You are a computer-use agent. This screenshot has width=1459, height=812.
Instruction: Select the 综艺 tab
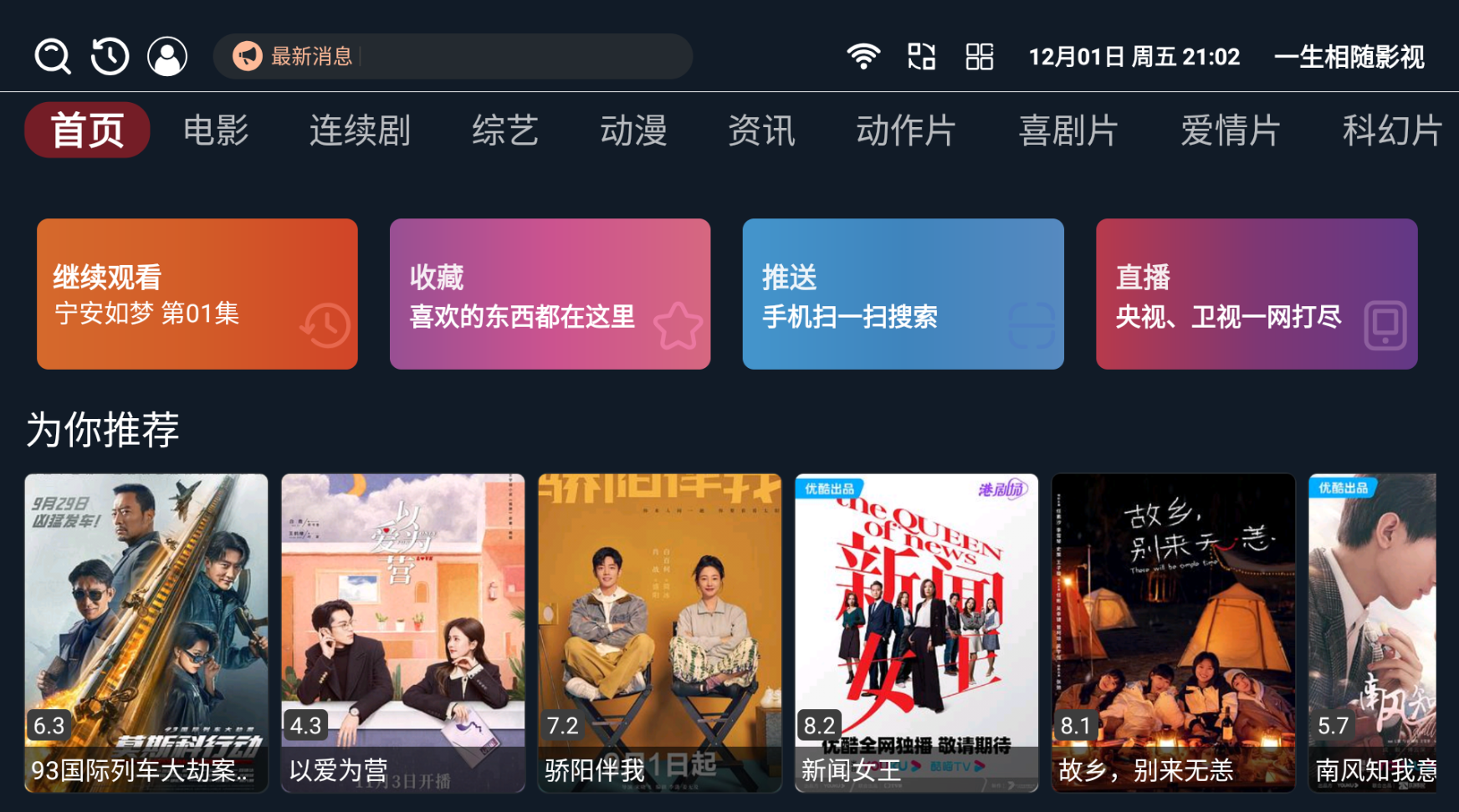[504, 130]
